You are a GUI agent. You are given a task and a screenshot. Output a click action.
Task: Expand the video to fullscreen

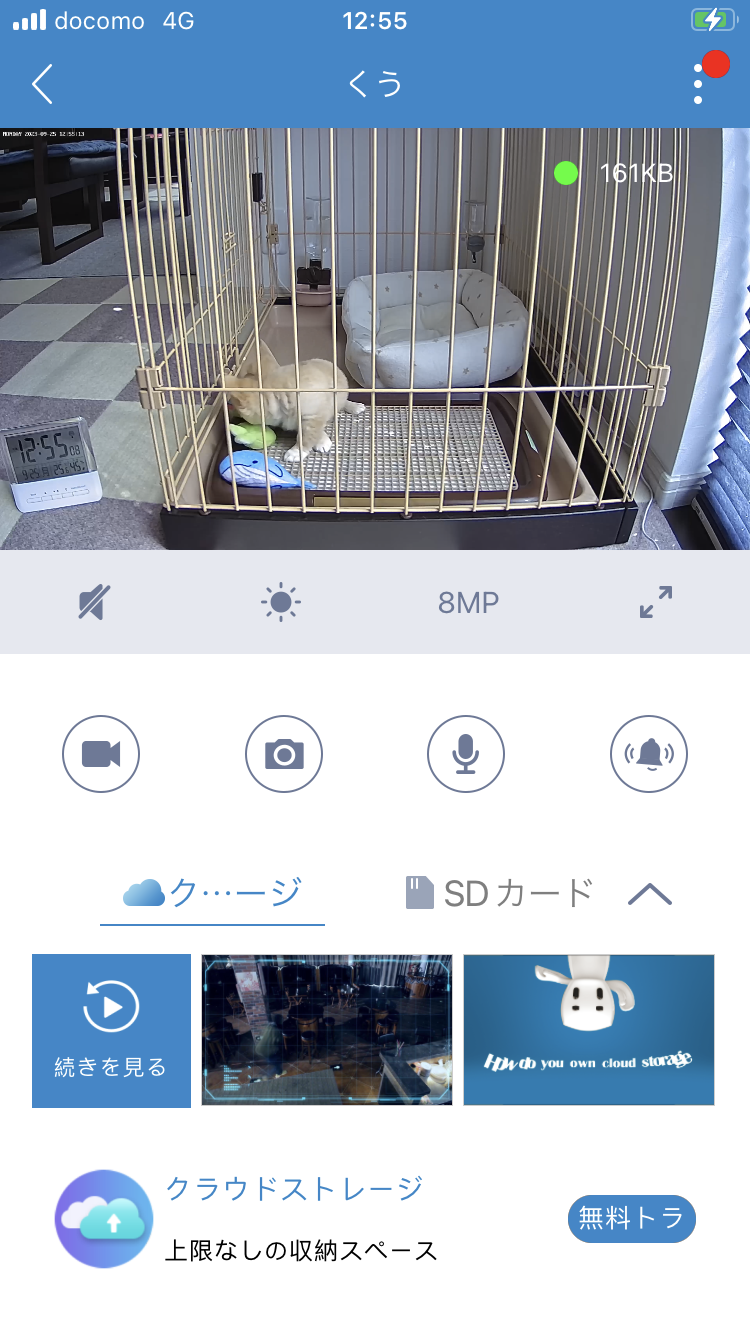point(656,602)
